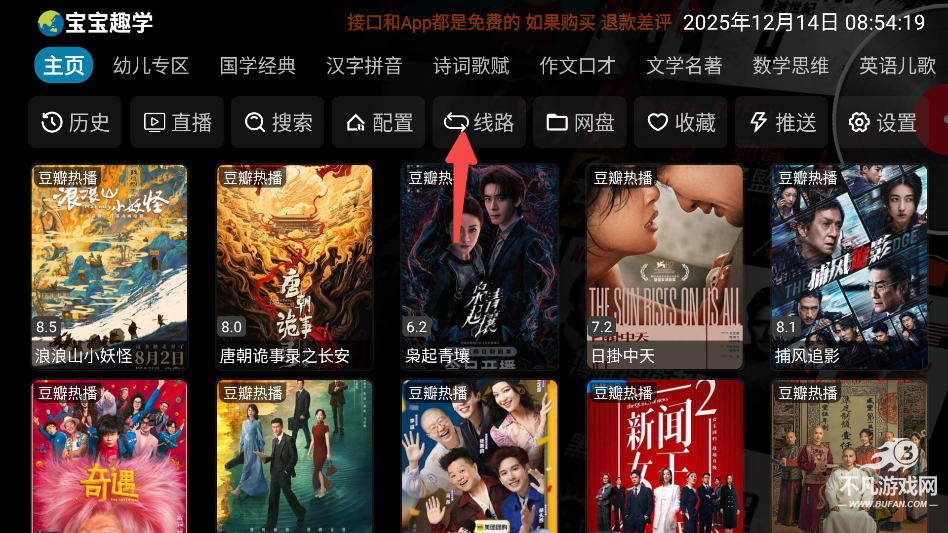Open 设置 settings
The image size is (948, 533).
pos(882,122)
